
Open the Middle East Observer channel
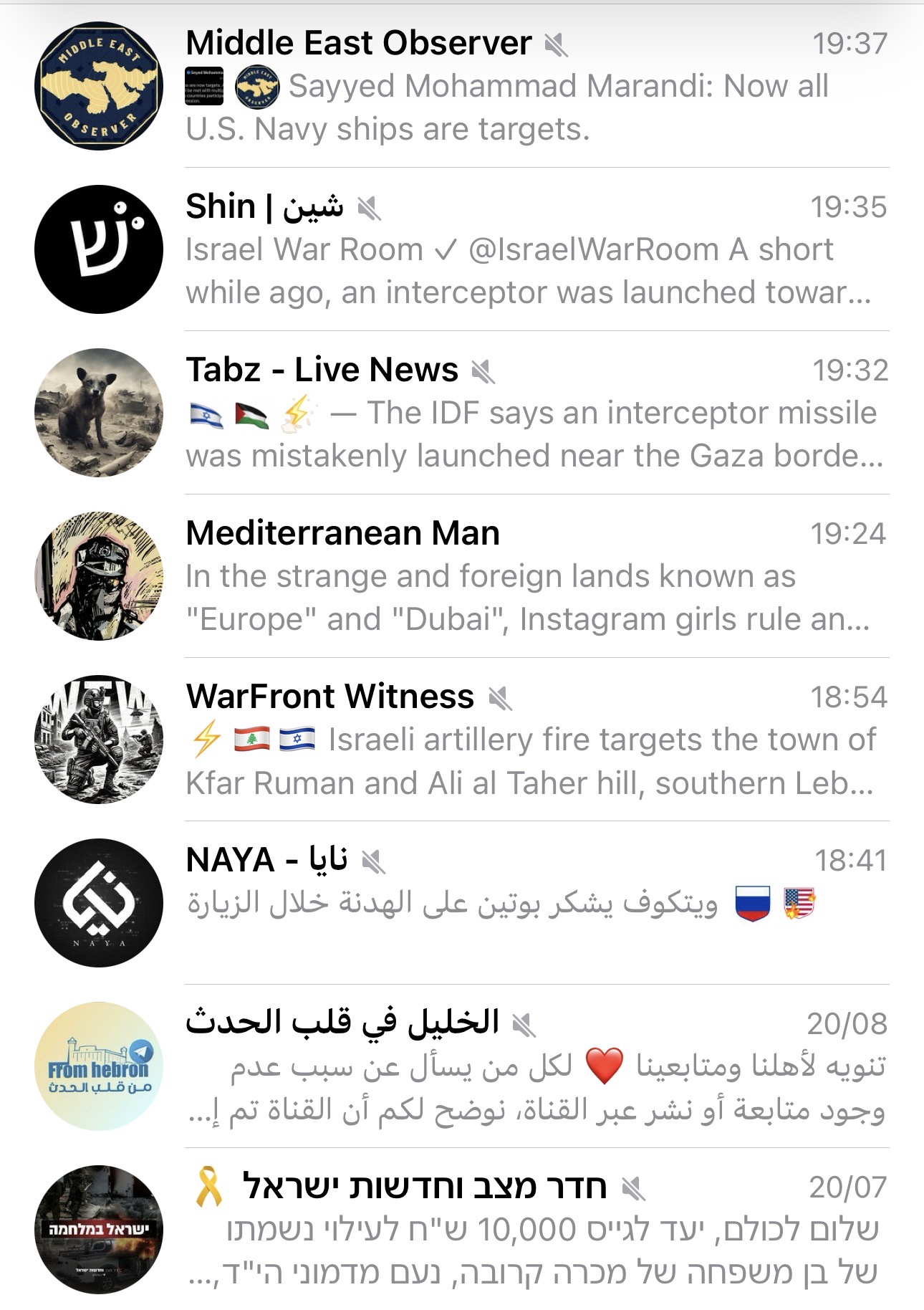(462, 86)
